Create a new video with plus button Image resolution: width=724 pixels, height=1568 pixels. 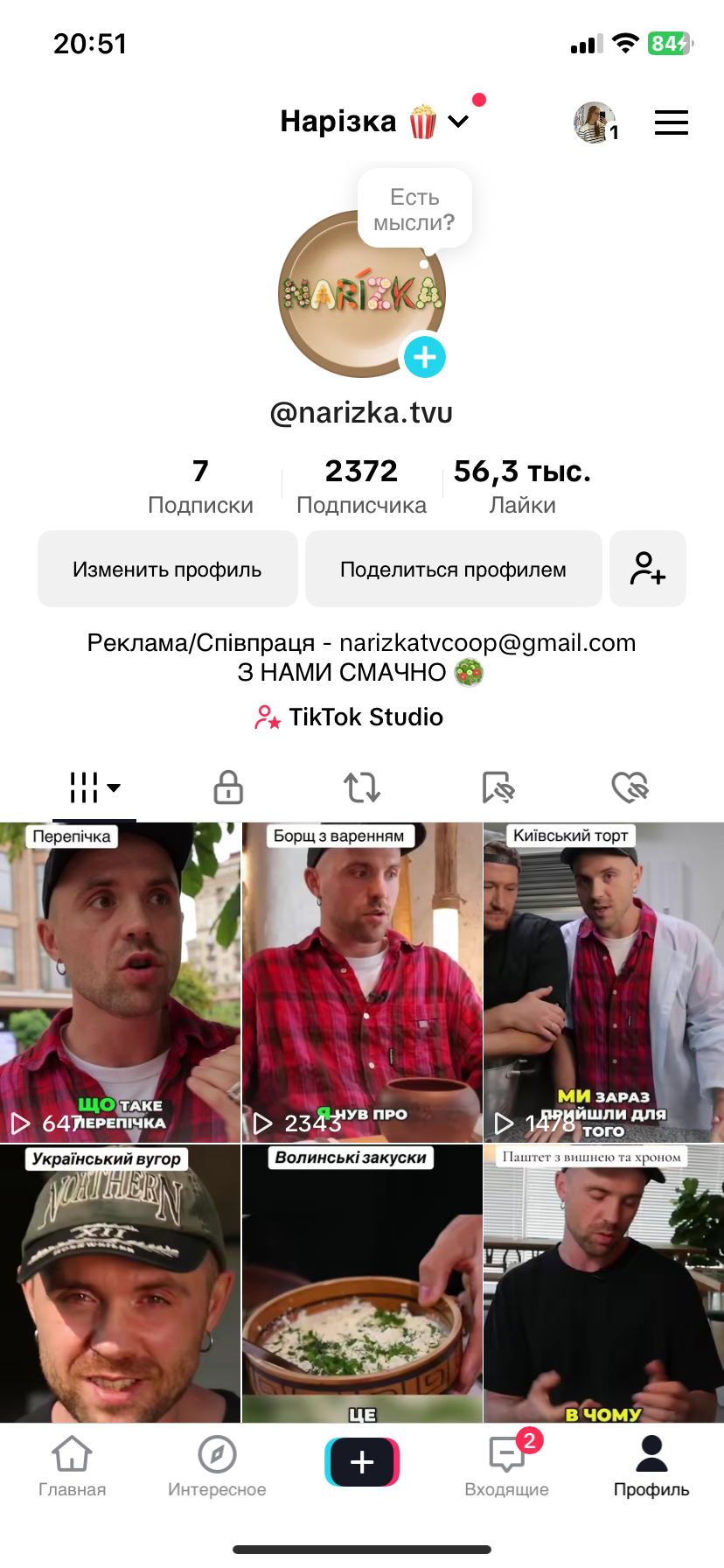(362, 1462)
